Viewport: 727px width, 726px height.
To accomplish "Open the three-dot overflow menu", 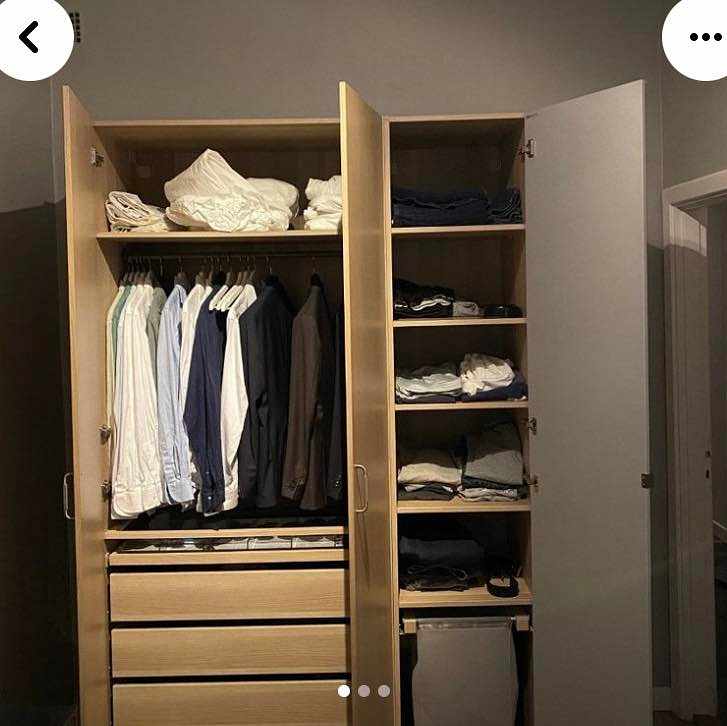I will tap(703, 37).
